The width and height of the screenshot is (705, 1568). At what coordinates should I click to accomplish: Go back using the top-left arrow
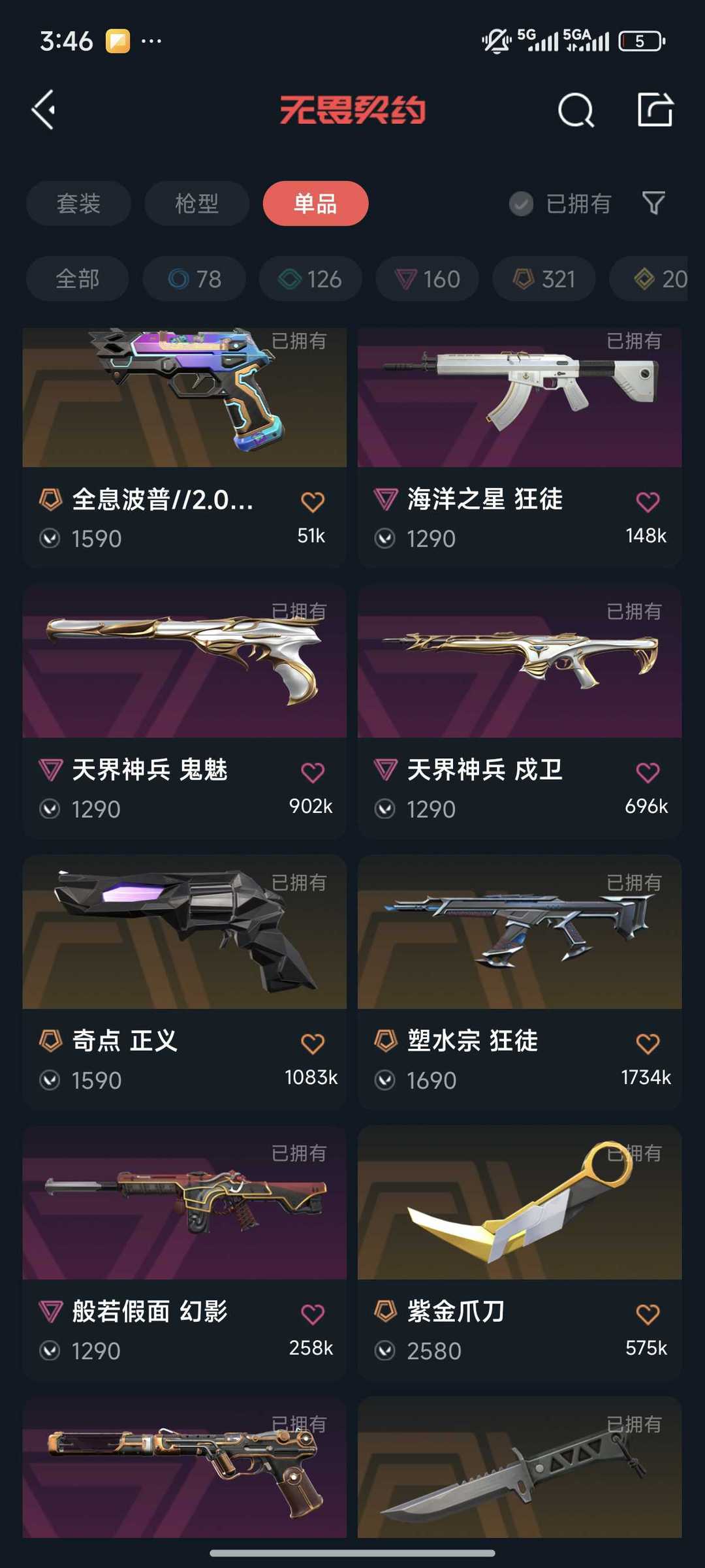44,110
